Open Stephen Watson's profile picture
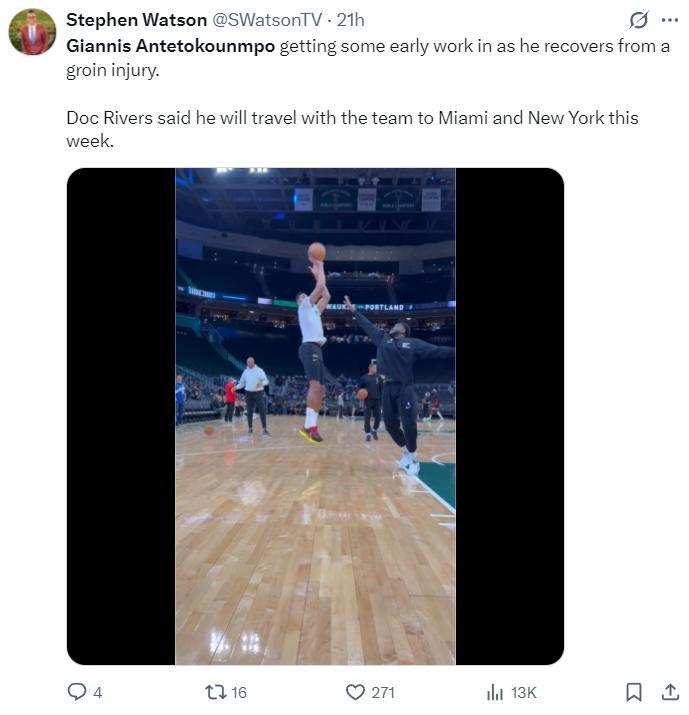Screen dimensions: 689x715 point(32,32)
